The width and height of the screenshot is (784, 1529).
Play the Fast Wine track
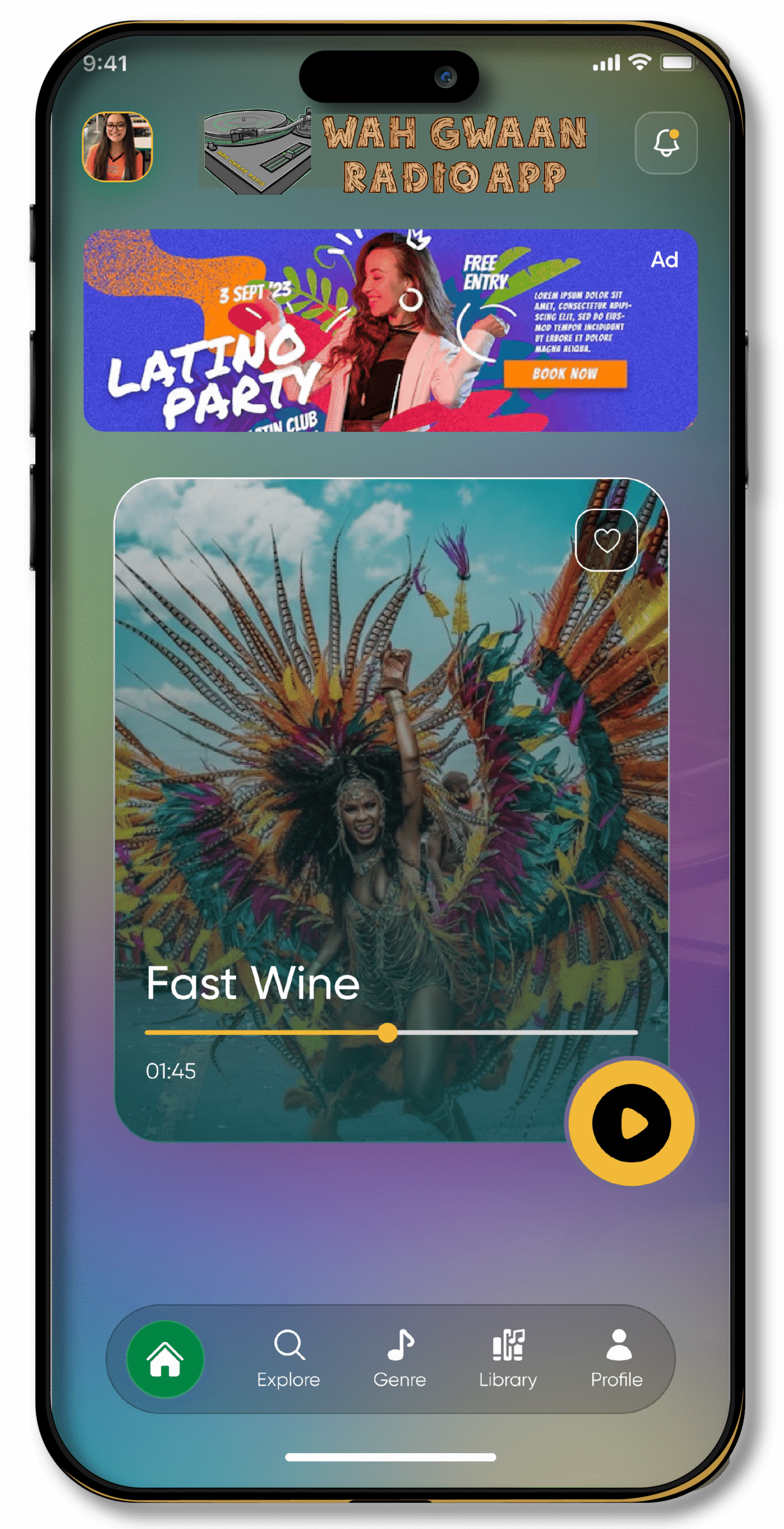click(631, 1123)
